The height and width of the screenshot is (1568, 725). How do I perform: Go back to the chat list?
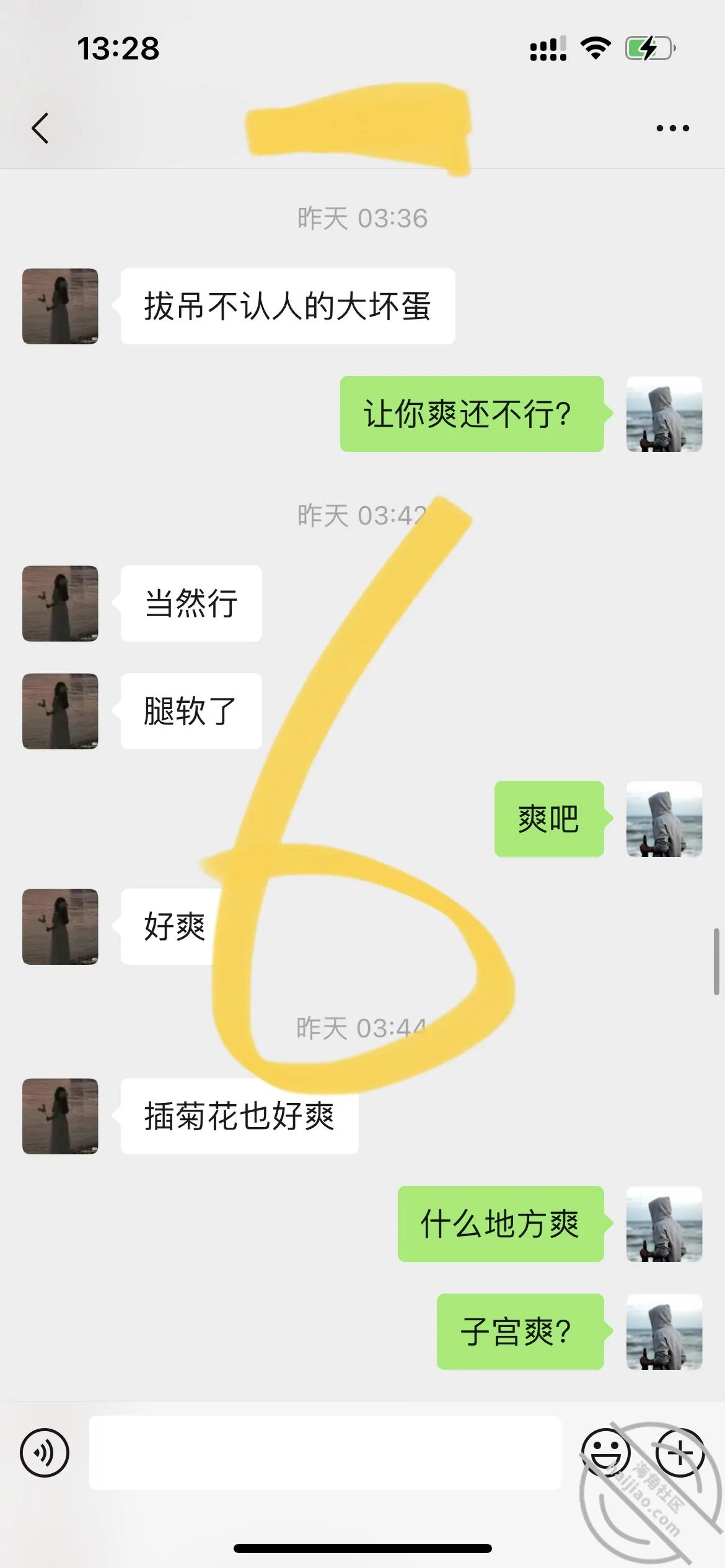click(40, 128)
